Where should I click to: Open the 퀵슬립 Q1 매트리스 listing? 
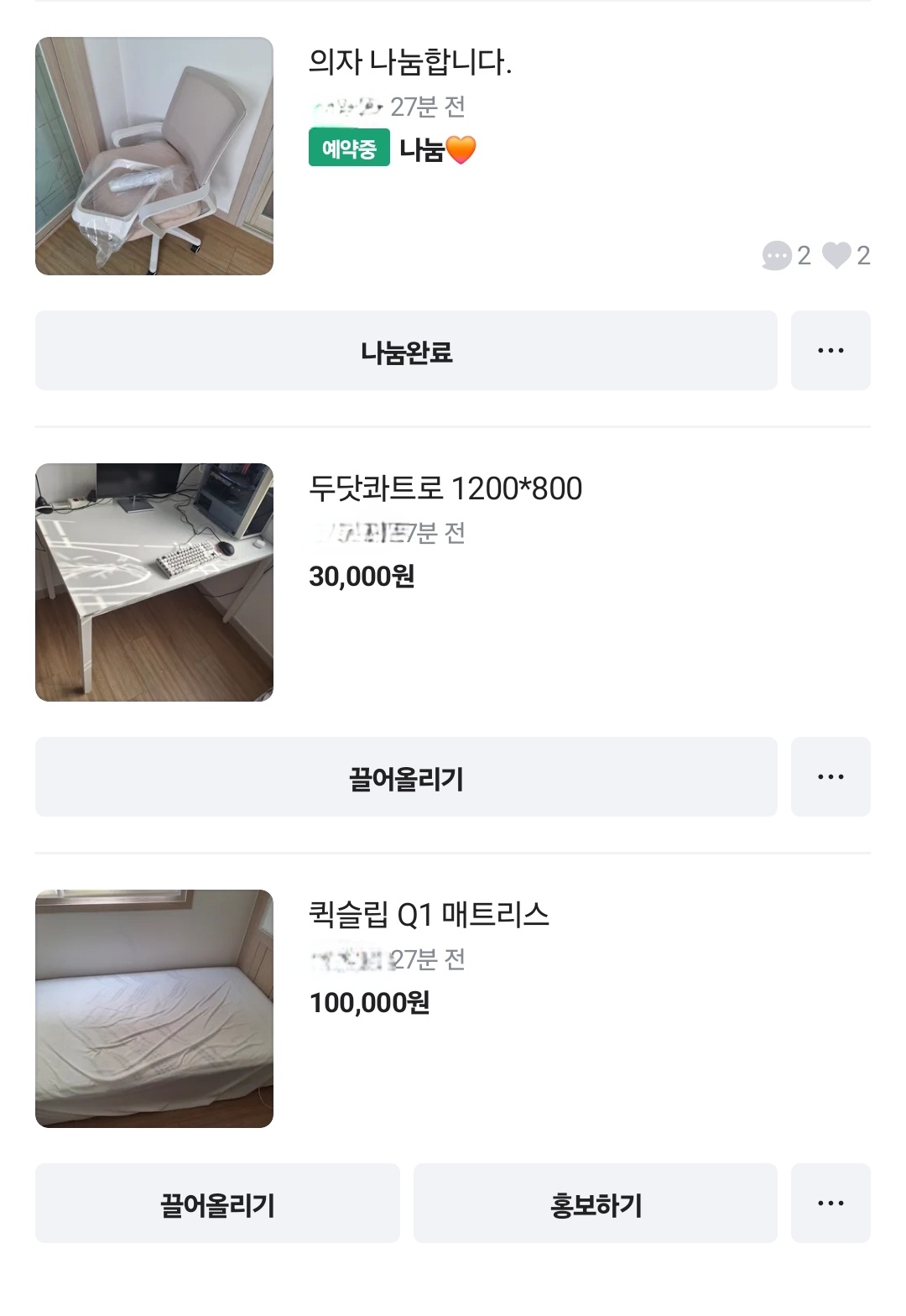429,915
